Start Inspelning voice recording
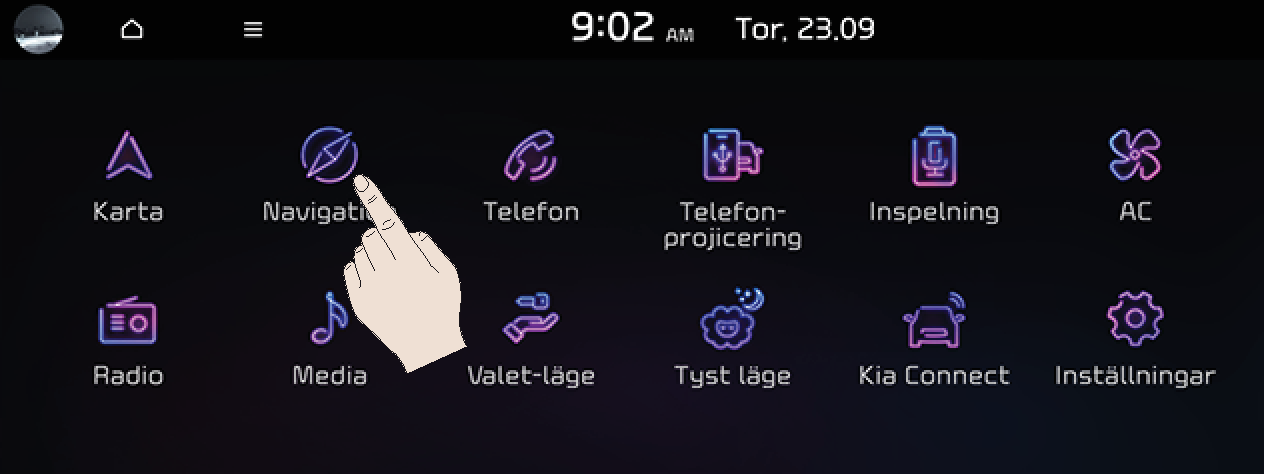Screen dimensions: 1264x474 (x=933, y=175)
